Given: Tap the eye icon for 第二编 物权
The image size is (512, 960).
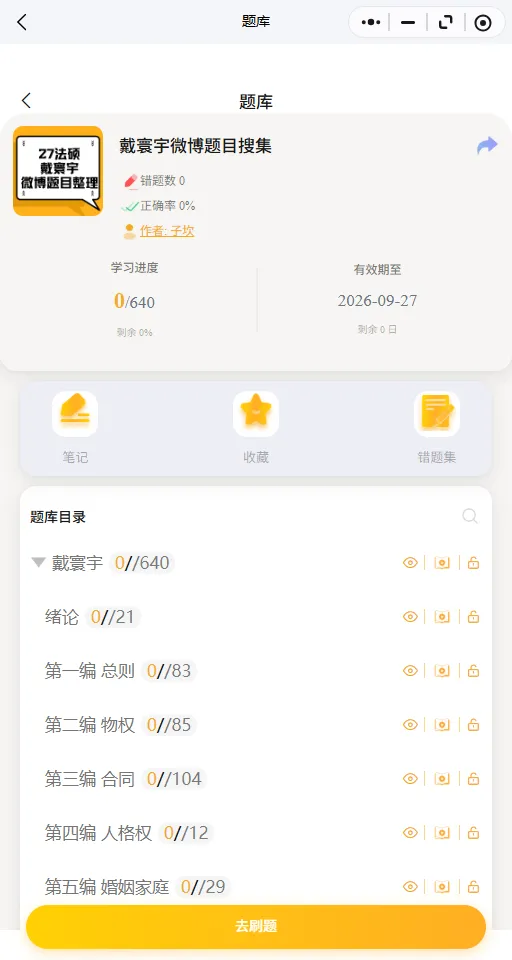Looking at the screenshot, I should tap(410, 725).
